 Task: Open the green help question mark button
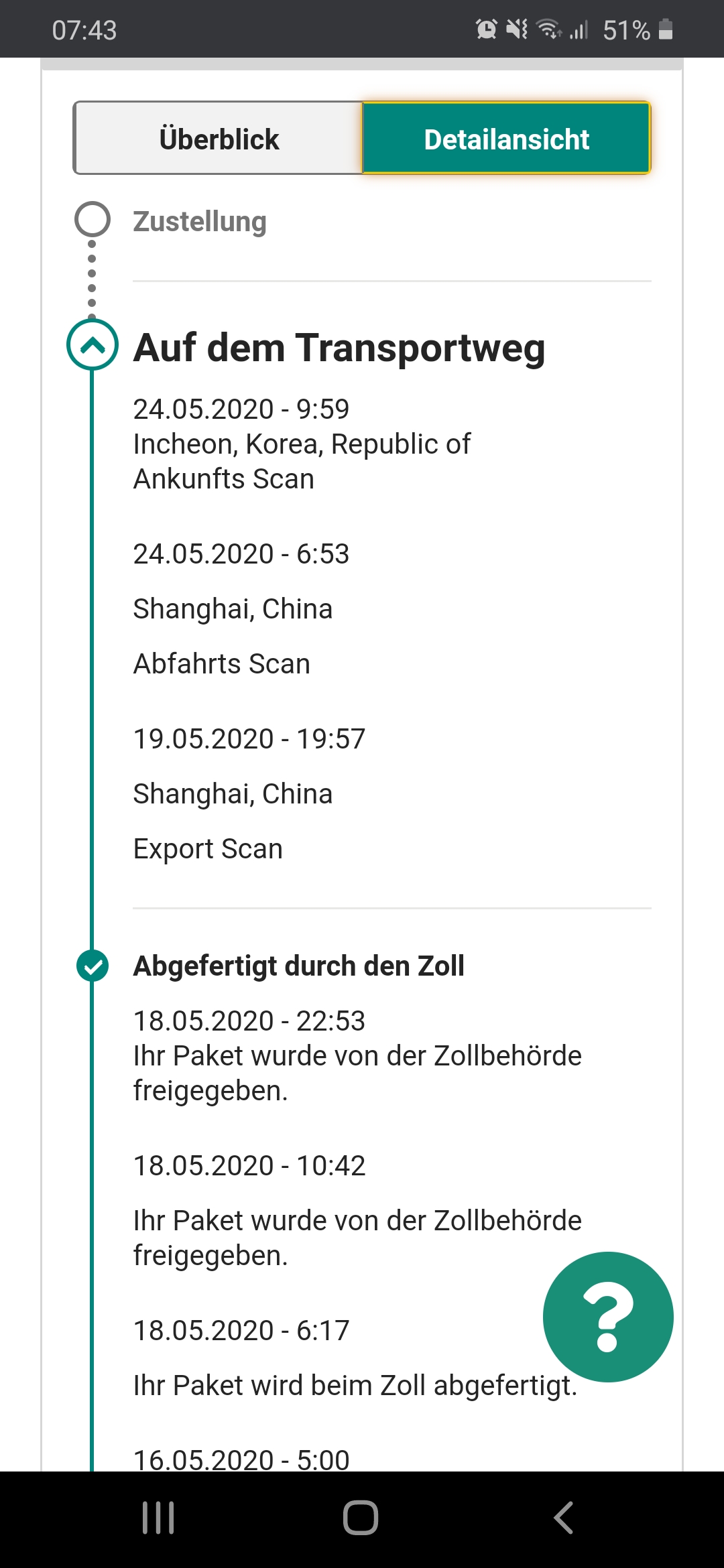tap(607, 1316)
